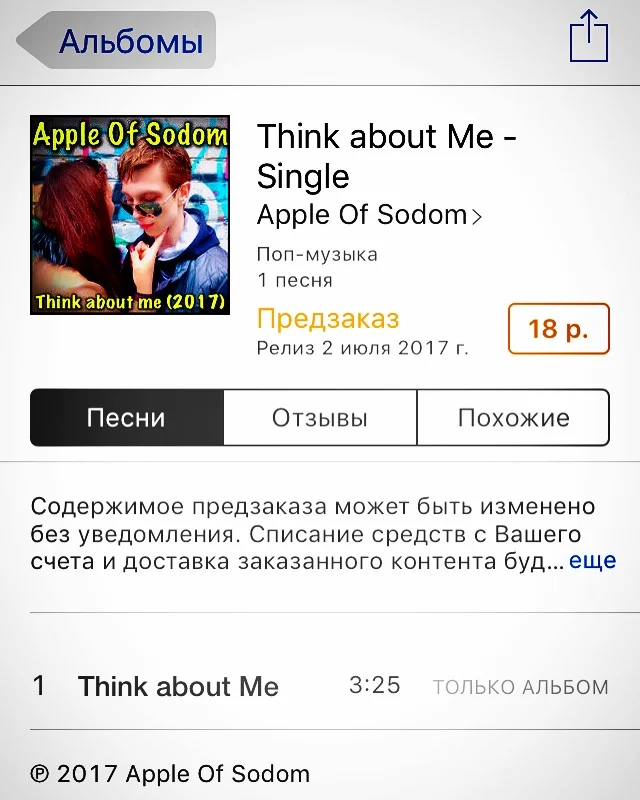640x800 pixels.
Task: Preview the track Think about Me
Action: (178, 686)
